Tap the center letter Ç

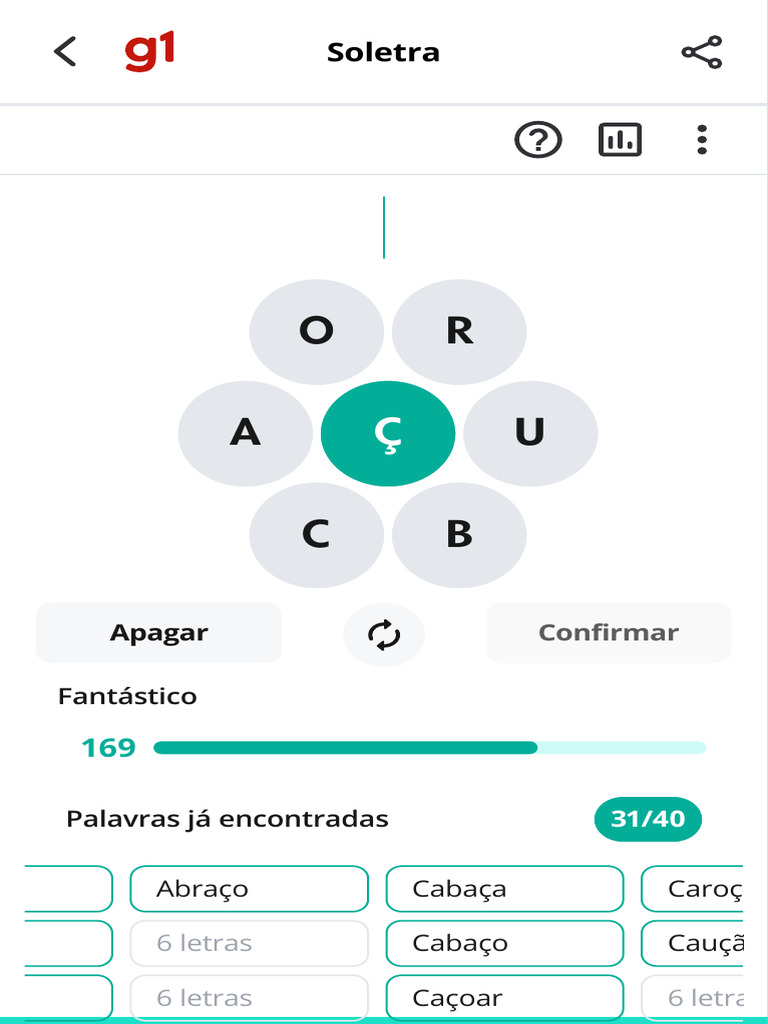pyautogui.click(x=388, y=434)
